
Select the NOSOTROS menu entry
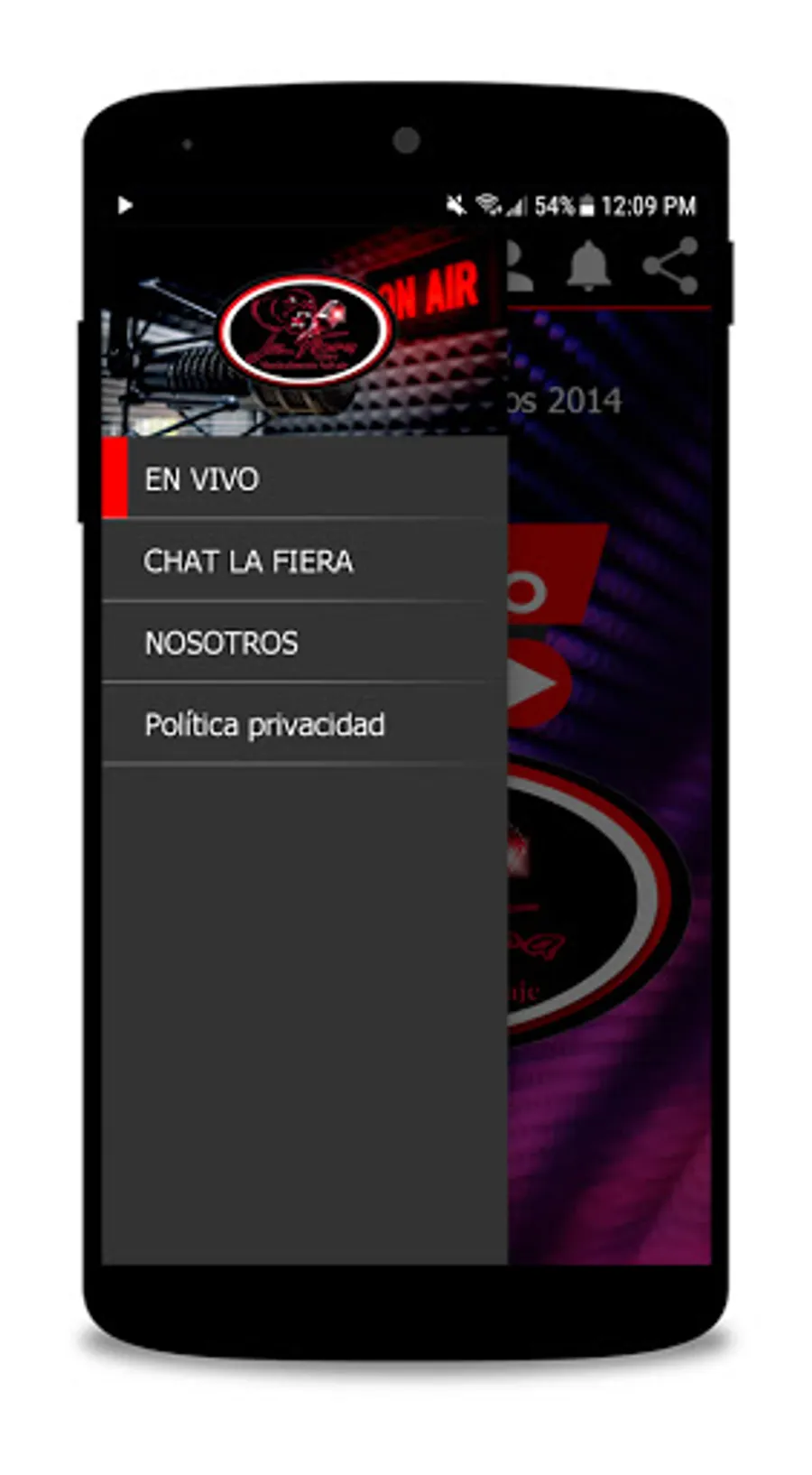(219, 643)
